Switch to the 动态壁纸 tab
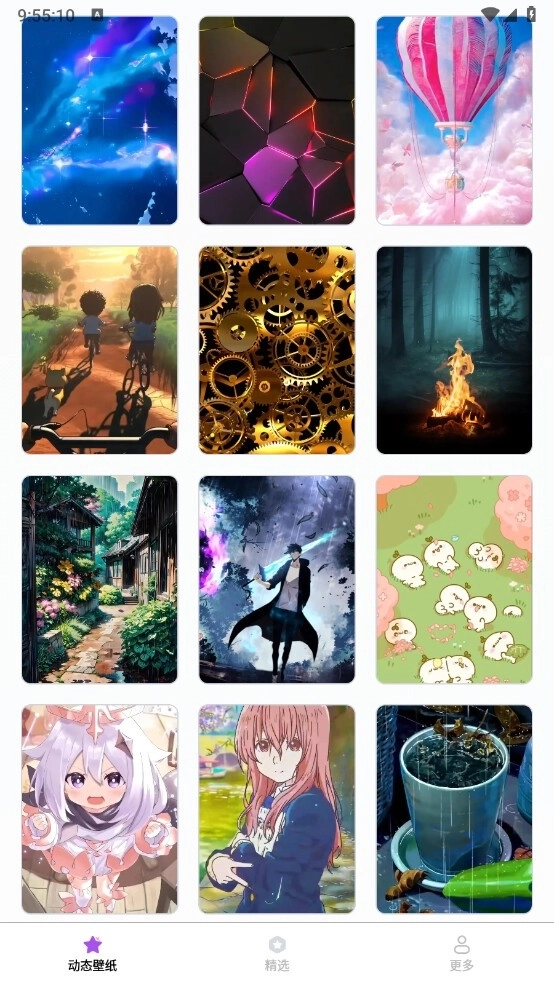The height and width of the screenshot is (984, 554). [92, 953]
